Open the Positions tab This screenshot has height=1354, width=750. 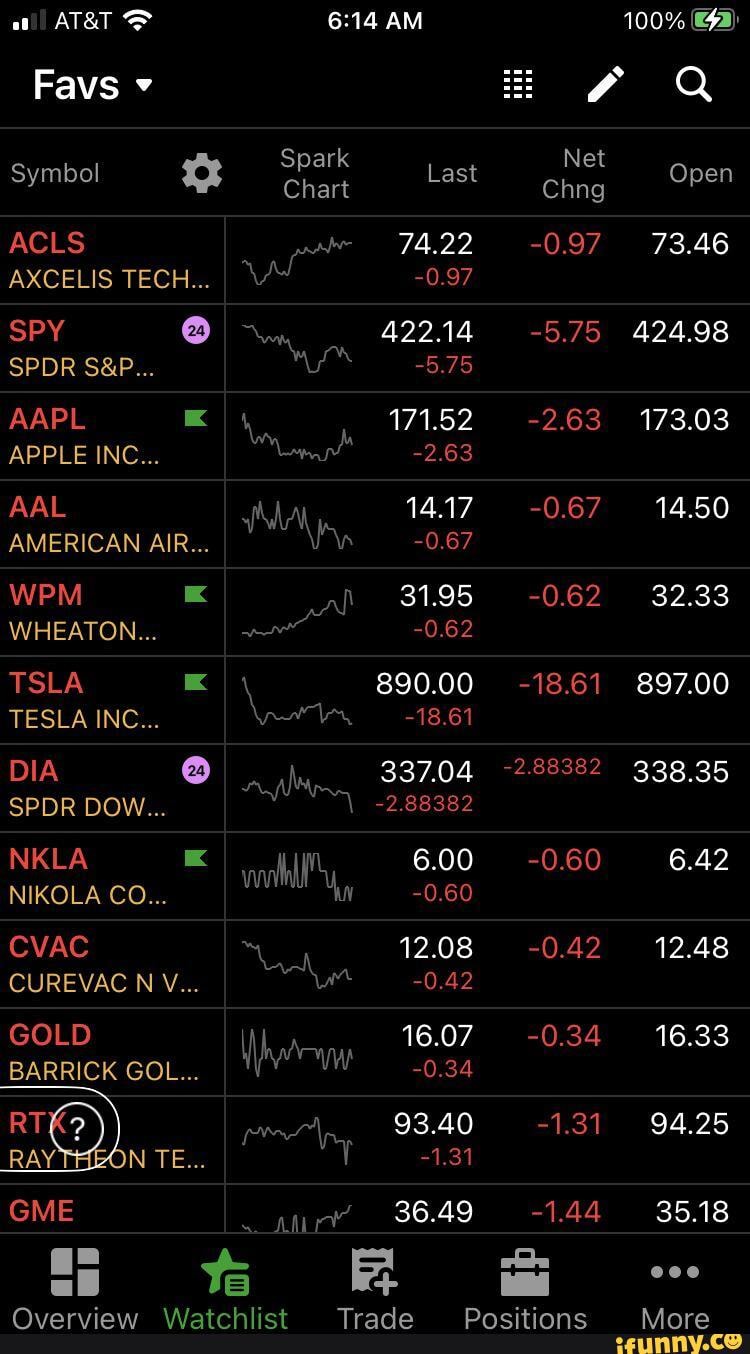525,1290
